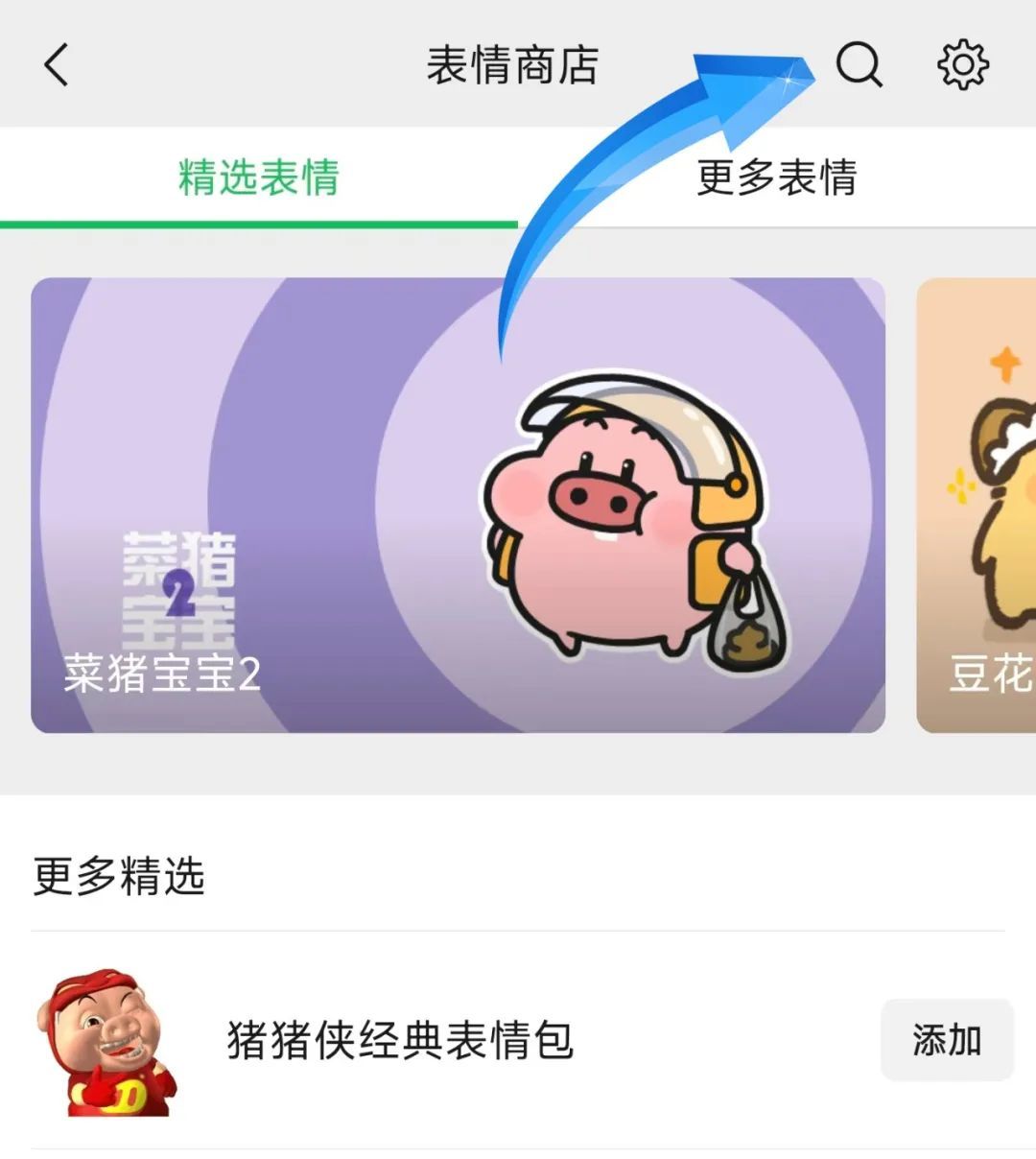Screen dimensions: 1036x1159
Task: Switch to the 更多表情 tab
Action: click(776, 178)
